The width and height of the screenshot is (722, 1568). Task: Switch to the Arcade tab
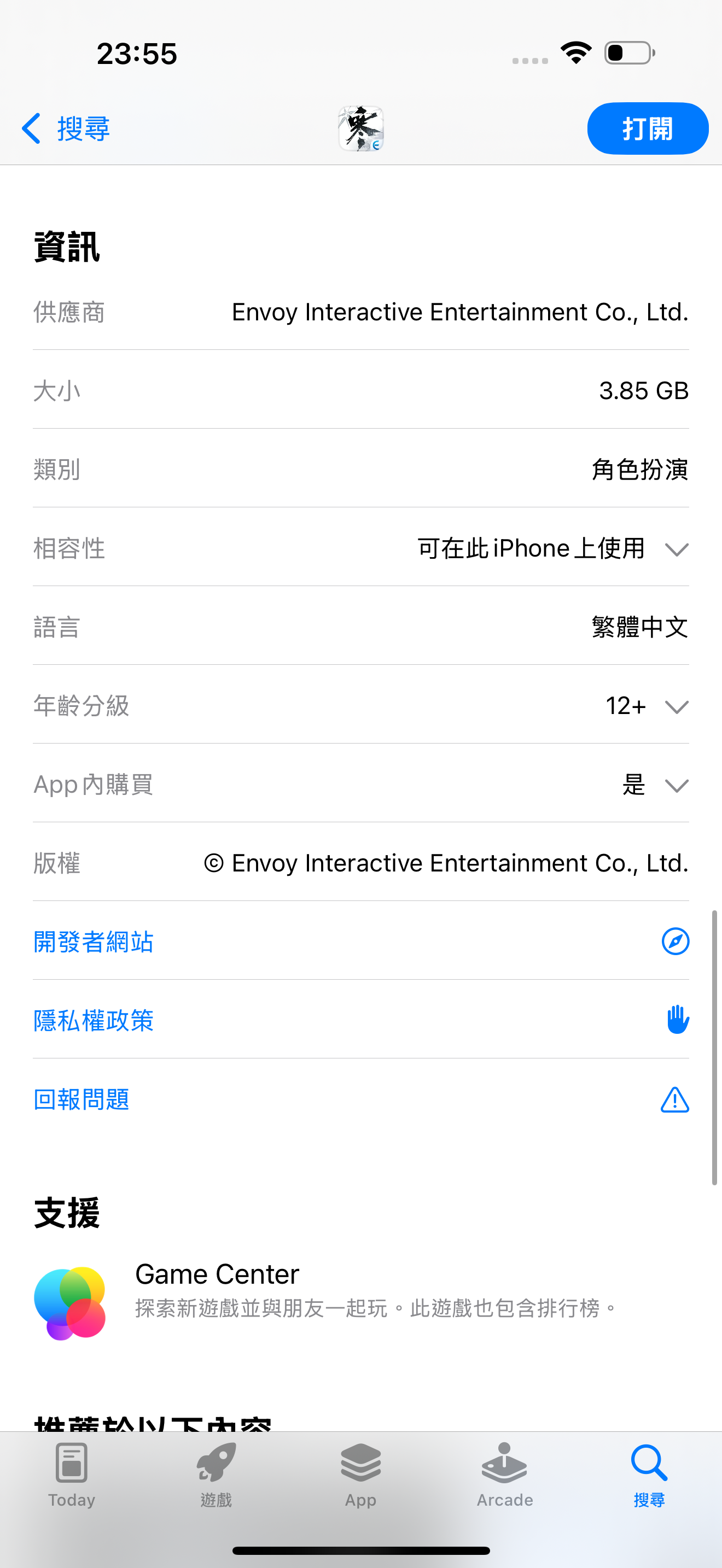(x=505, y=1473)
